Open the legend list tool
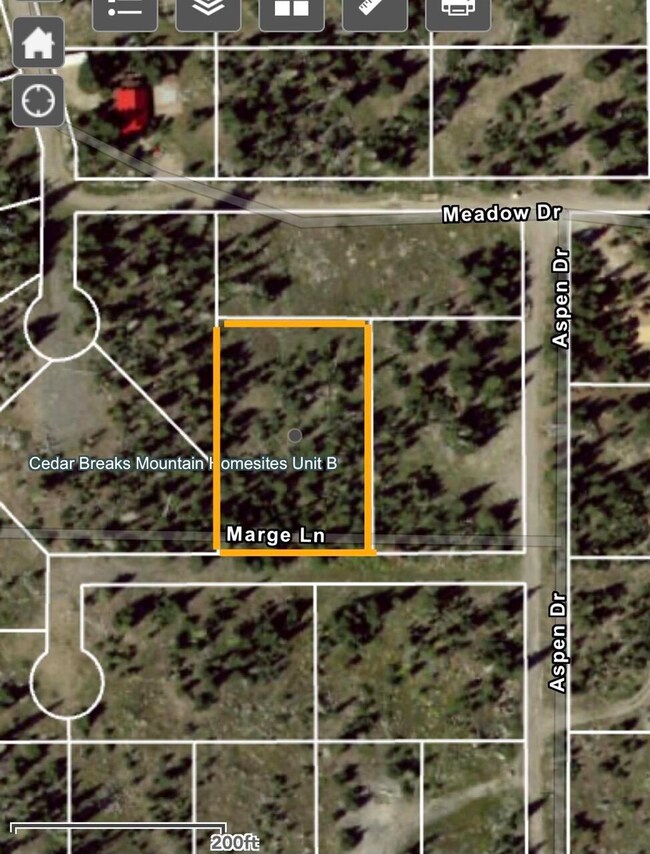650x854 pixels. (x=125, y=12)
